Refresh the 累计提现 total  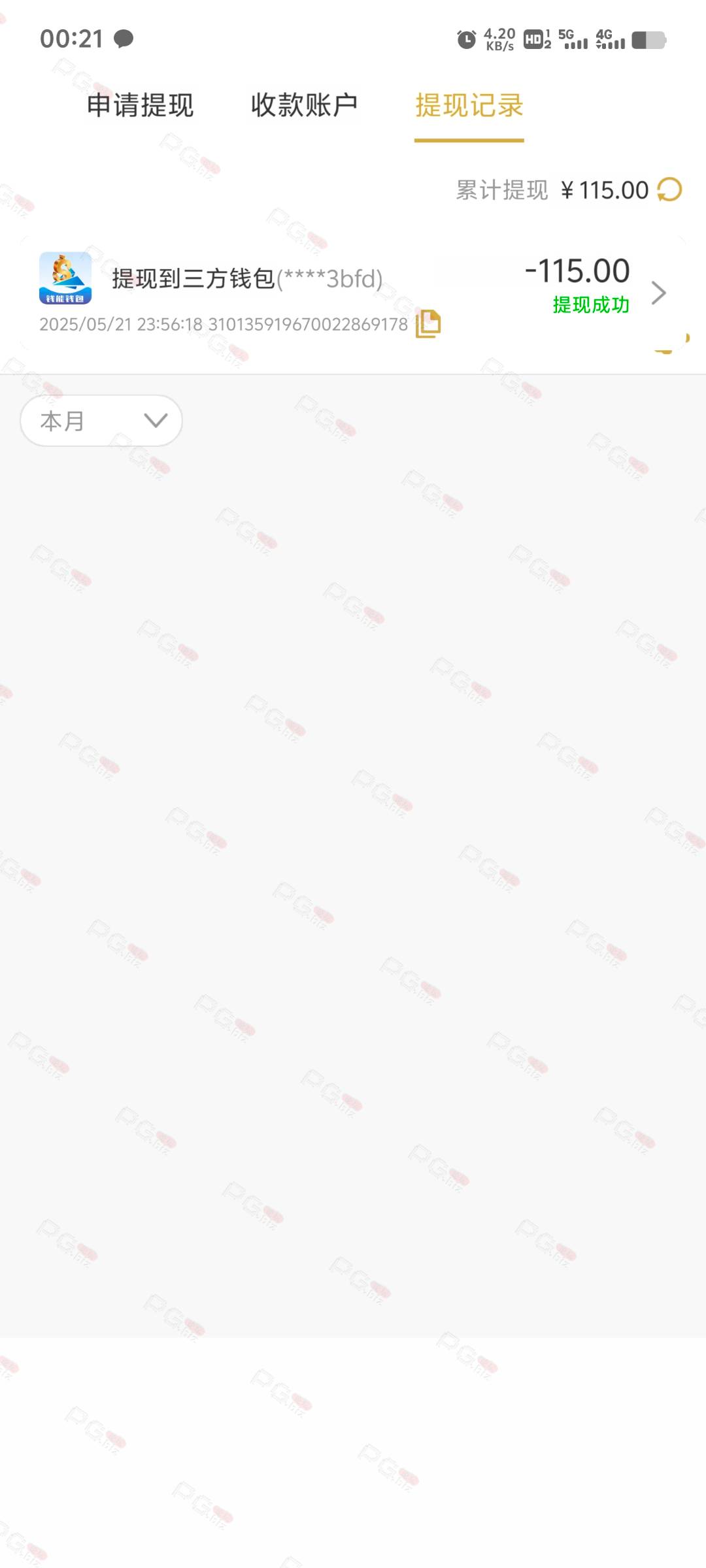(669, 190)
